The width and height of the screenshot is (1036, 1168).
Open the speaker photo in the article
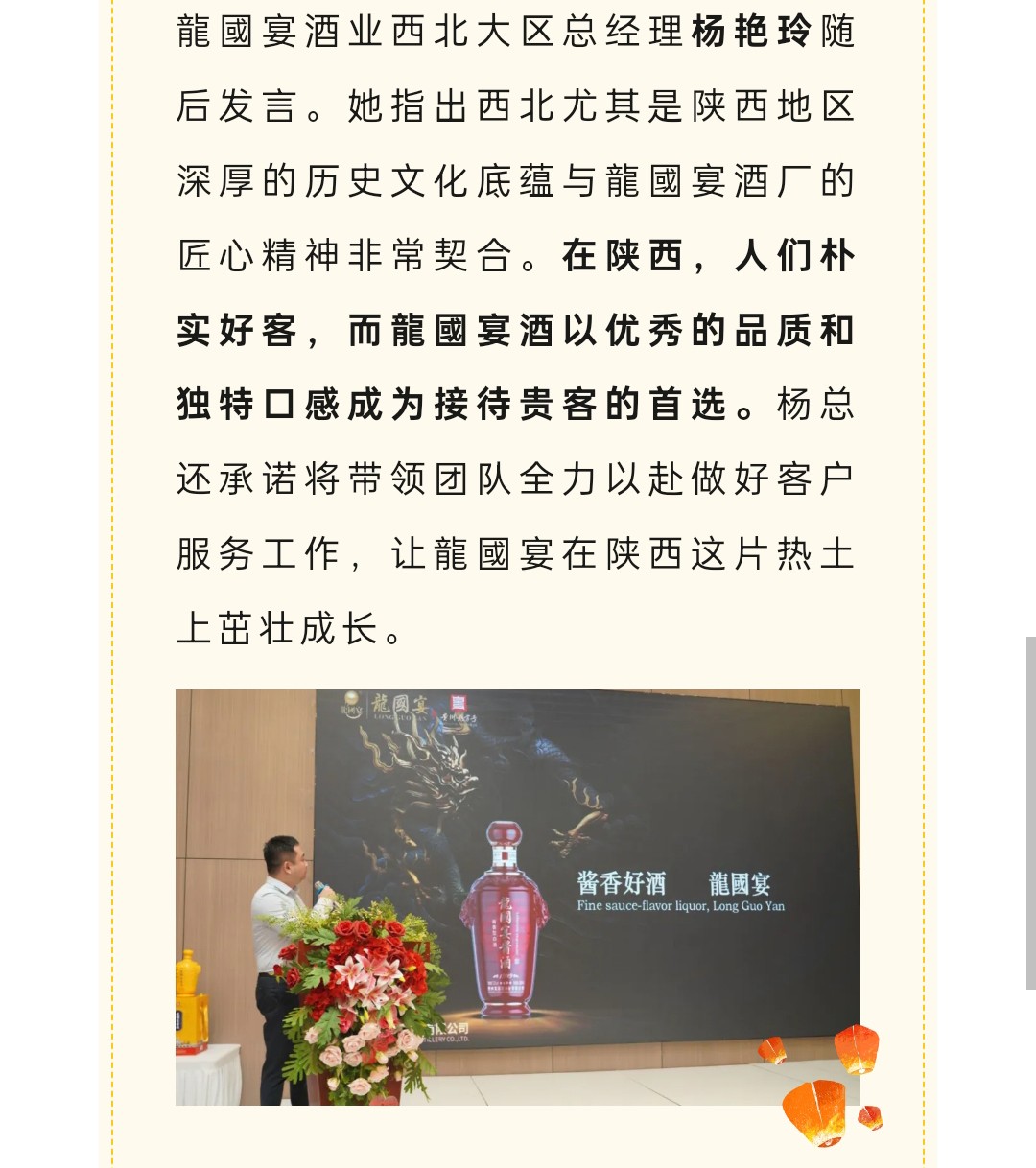[517, 897]
